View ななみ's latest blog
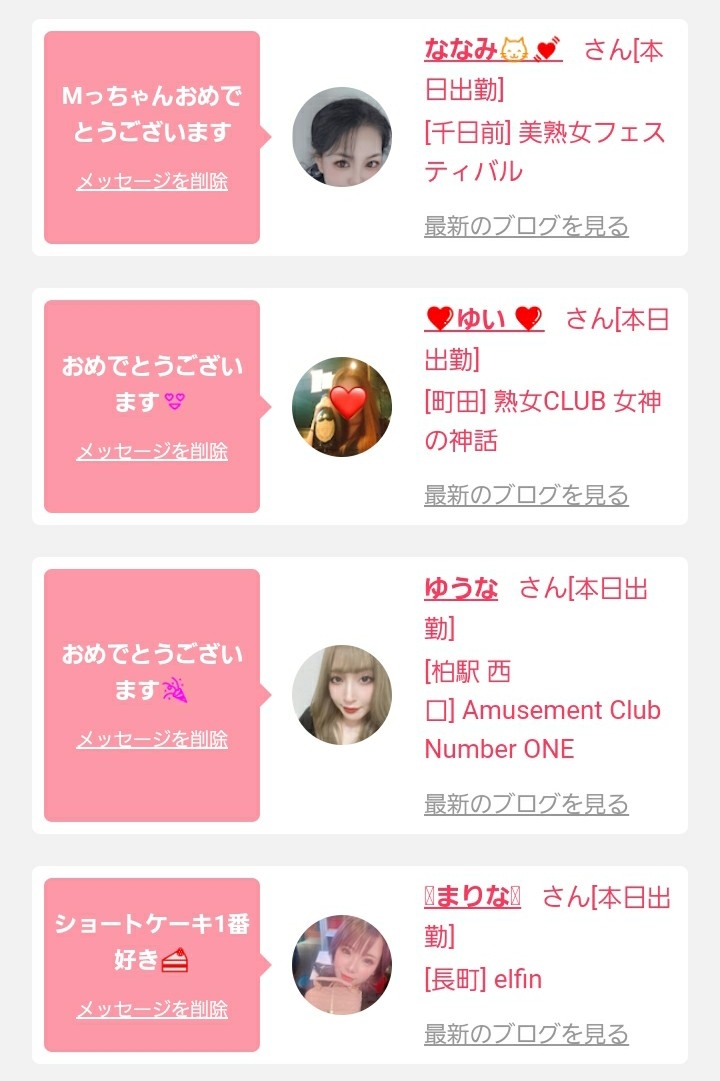The width and height of the screenshot is (720, 1081). pyautogui.click(x=526, y=226)
